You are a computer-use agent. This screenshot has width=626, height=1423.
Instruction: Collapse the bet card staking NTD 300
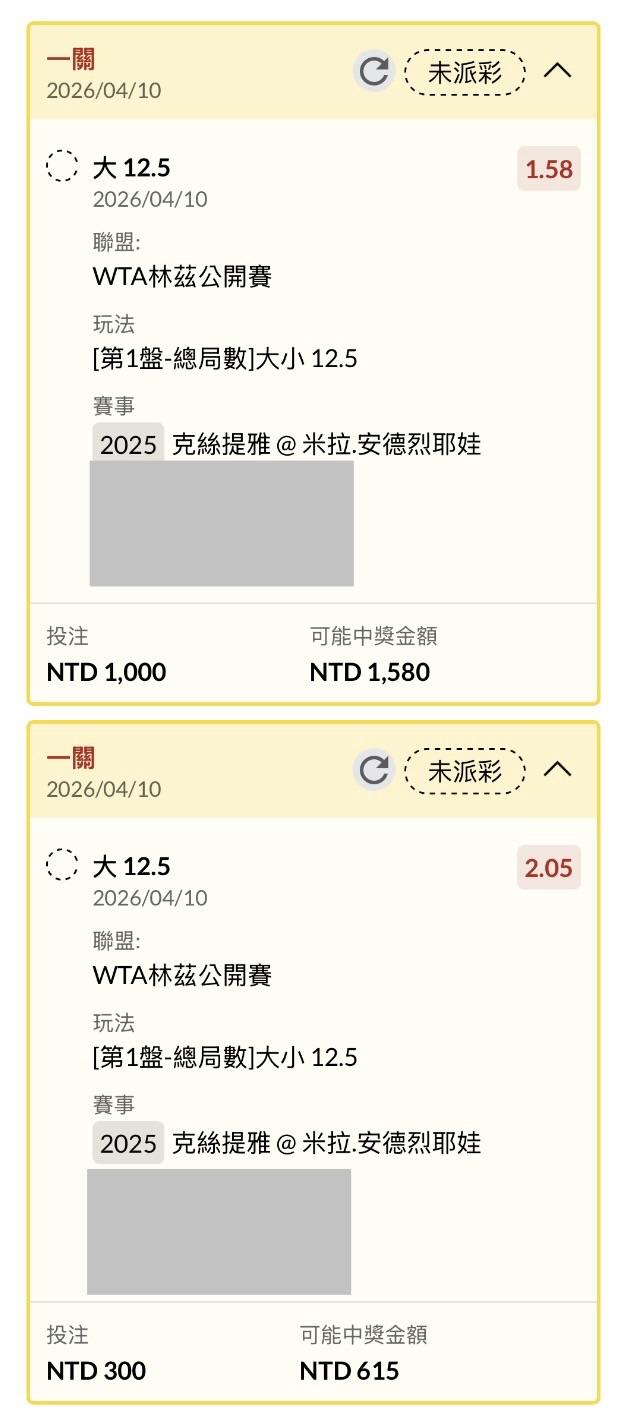pos(557,770)
